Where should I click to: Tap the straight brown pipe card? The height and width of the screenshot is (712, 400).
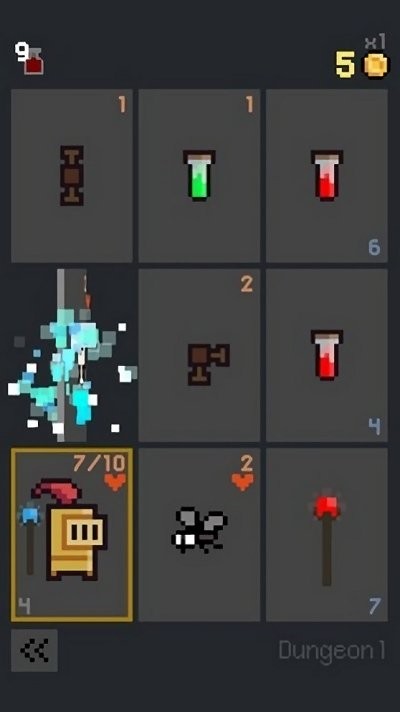point(72,176)
